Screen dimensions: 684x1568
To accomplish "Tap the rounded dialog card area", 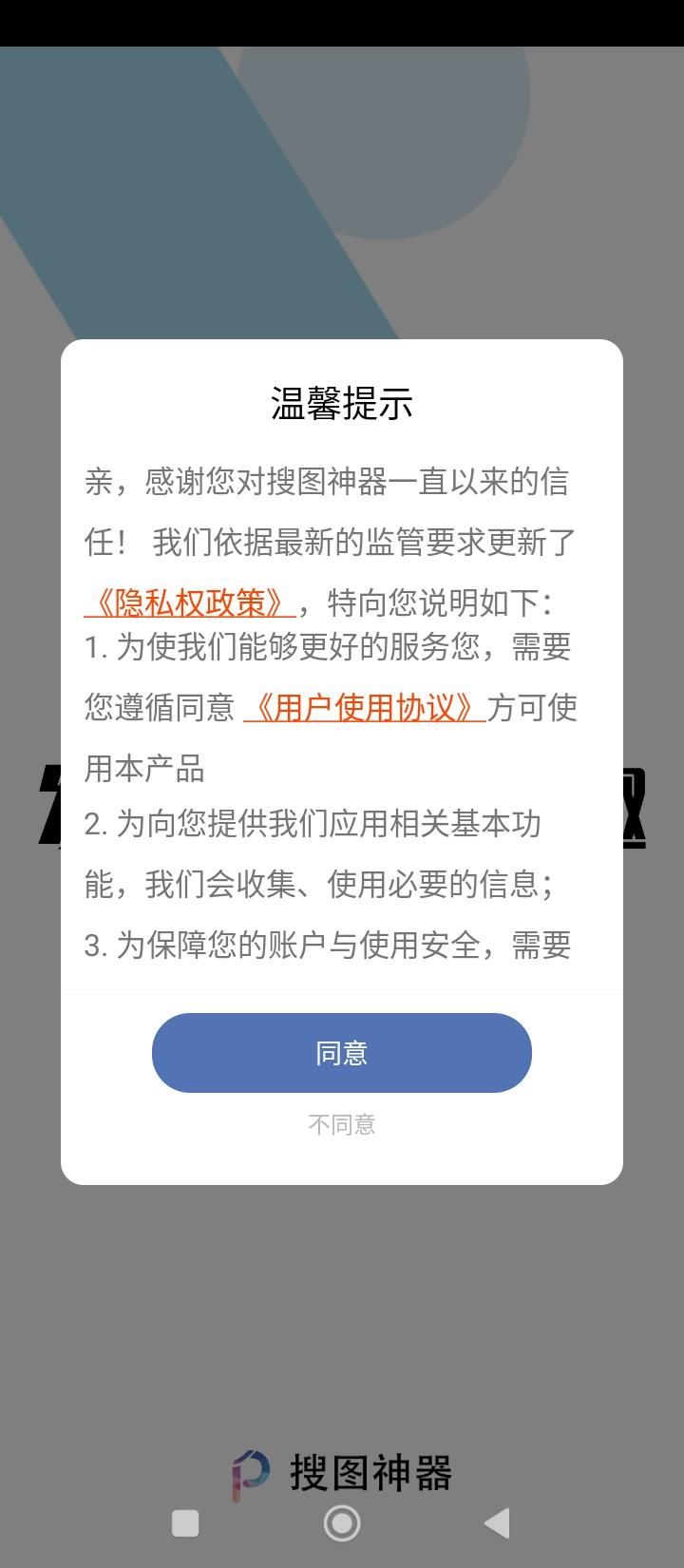I will [x=342, y=760].
